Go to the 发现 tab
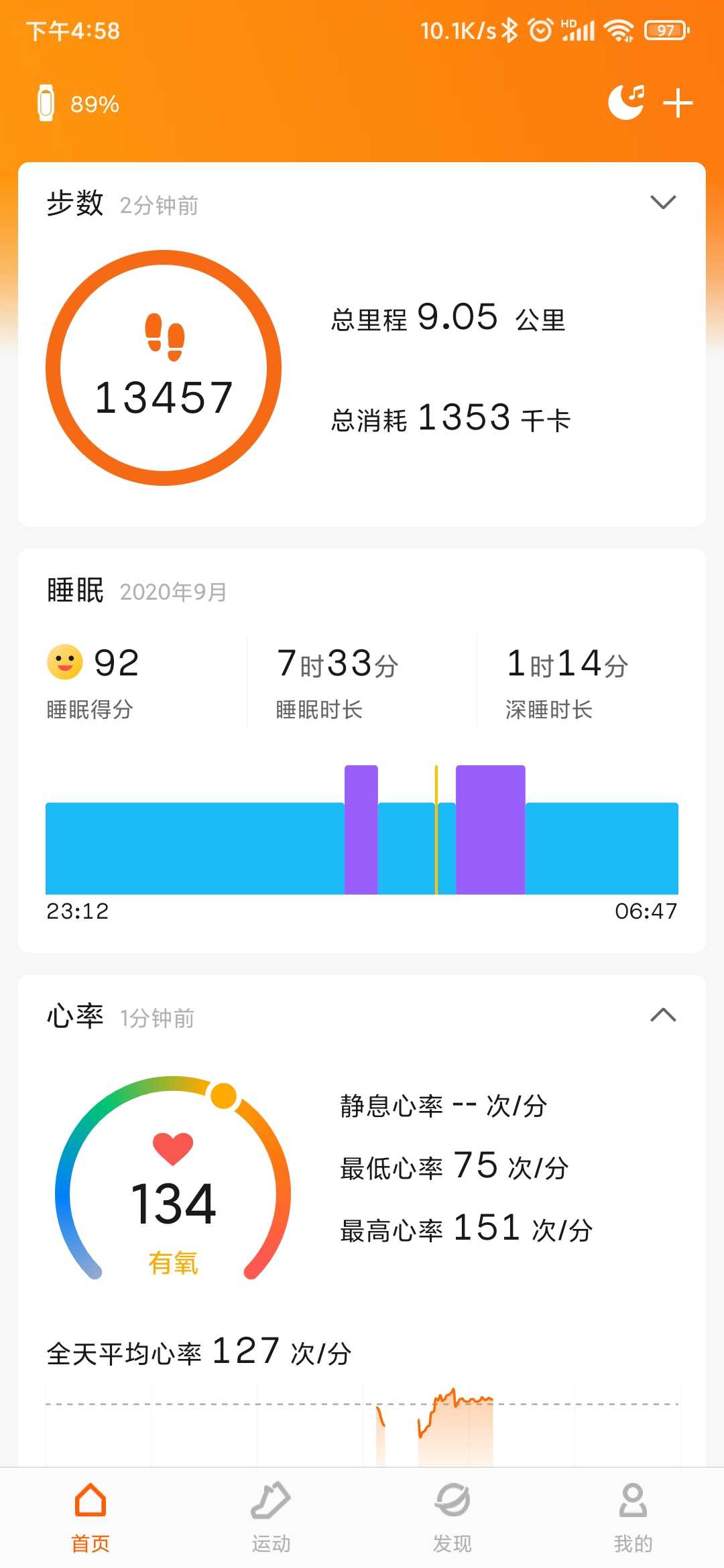Viewport: 724px width, 1568px height. point(452,1518)
